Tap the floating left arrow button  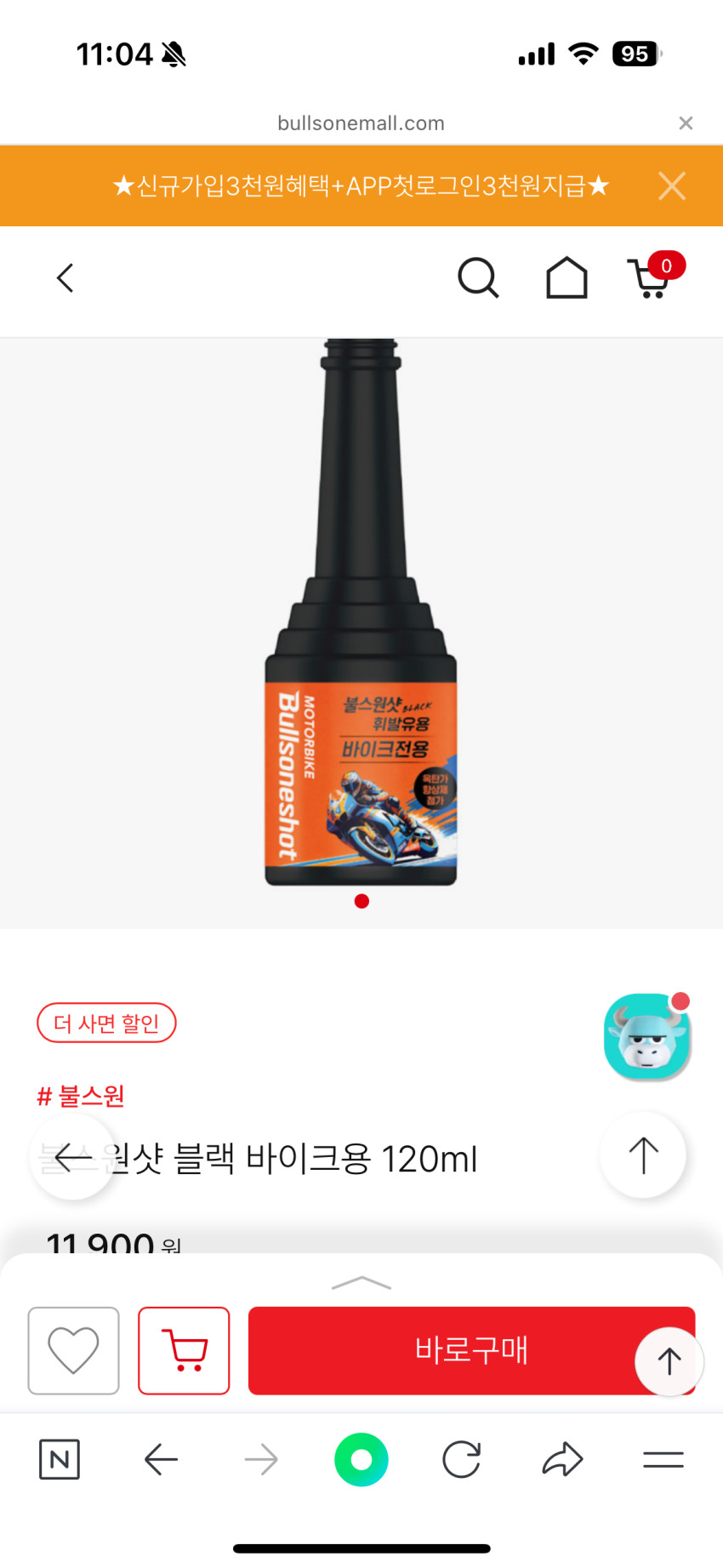(x=73, y=1157)
